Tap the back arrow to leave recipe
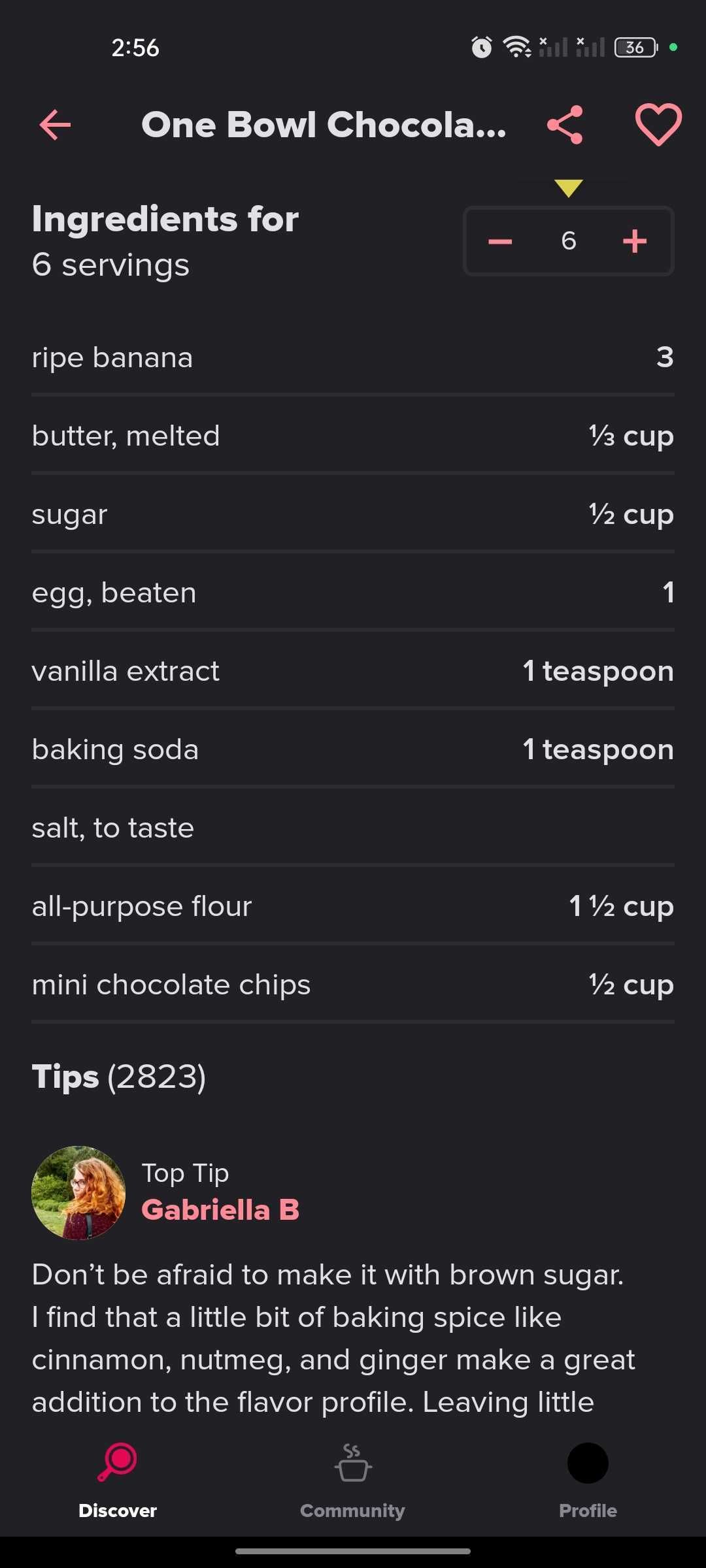Screen dimensions: 706x1568 (54, 125)
